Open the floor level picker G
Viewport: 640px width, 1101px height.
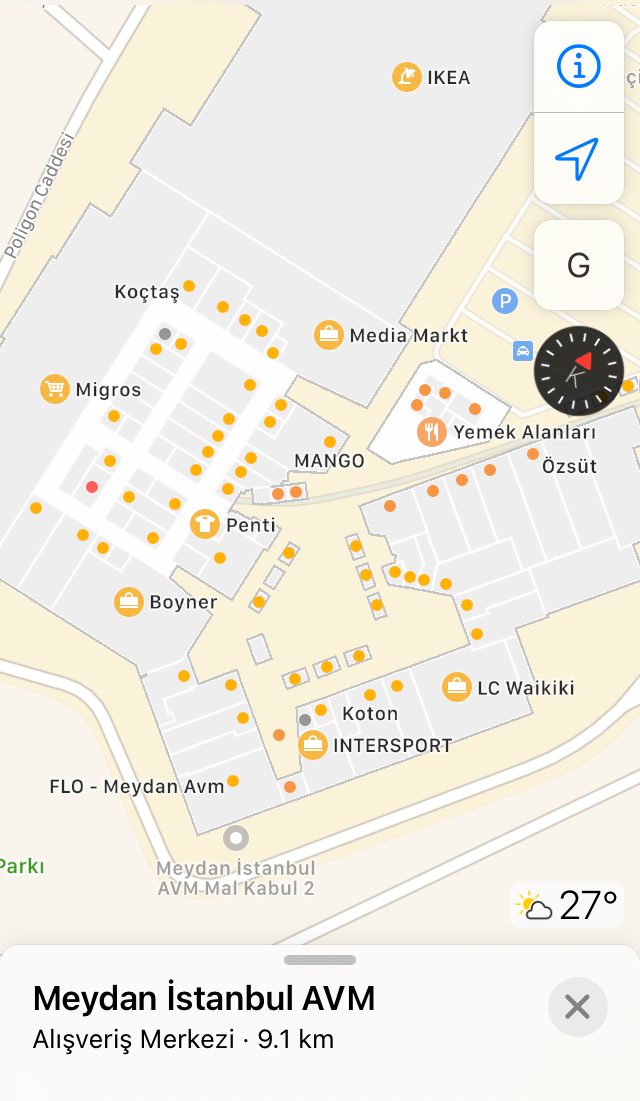pyautogui.click(x=578, y=265)
